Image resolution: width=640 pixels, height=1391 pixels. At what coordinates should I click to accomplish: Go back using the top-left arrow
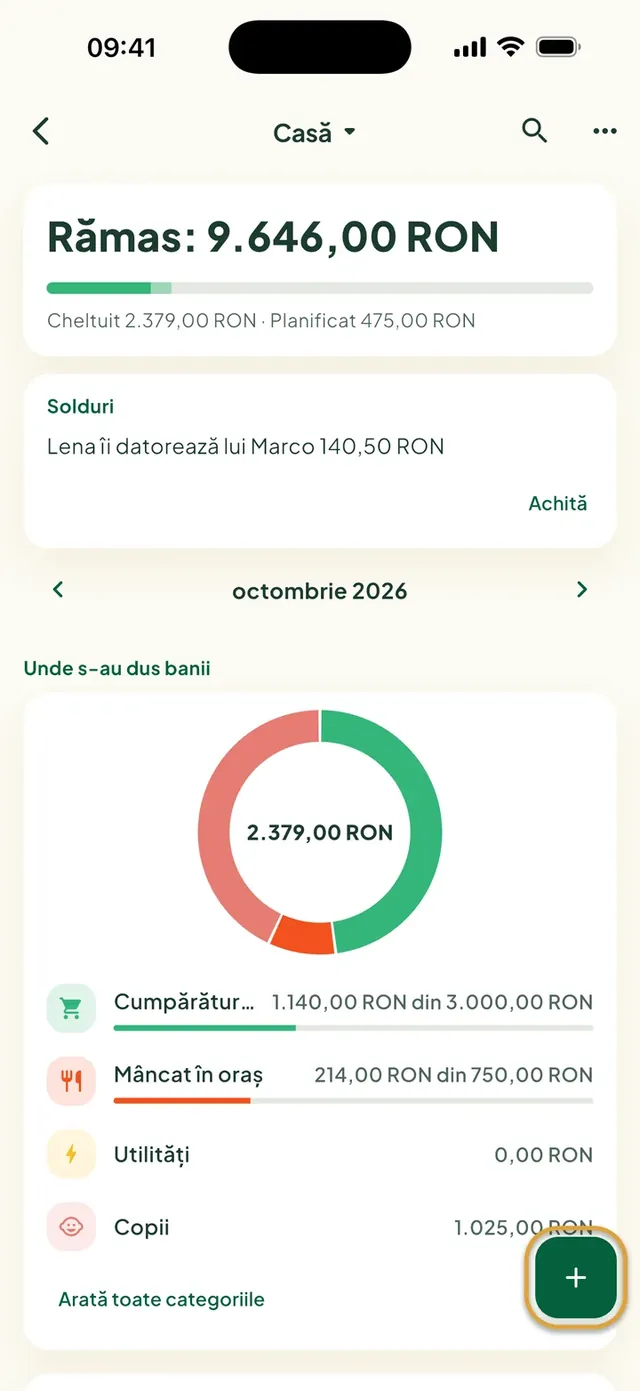(41, 132)
